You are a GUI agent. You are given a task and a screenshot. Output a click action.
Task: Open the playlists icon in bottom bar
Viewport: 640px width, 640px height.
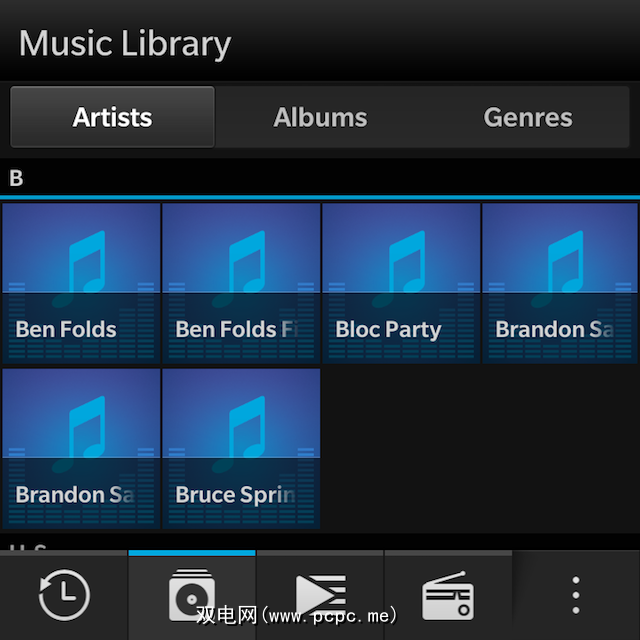tap(320, 596)
